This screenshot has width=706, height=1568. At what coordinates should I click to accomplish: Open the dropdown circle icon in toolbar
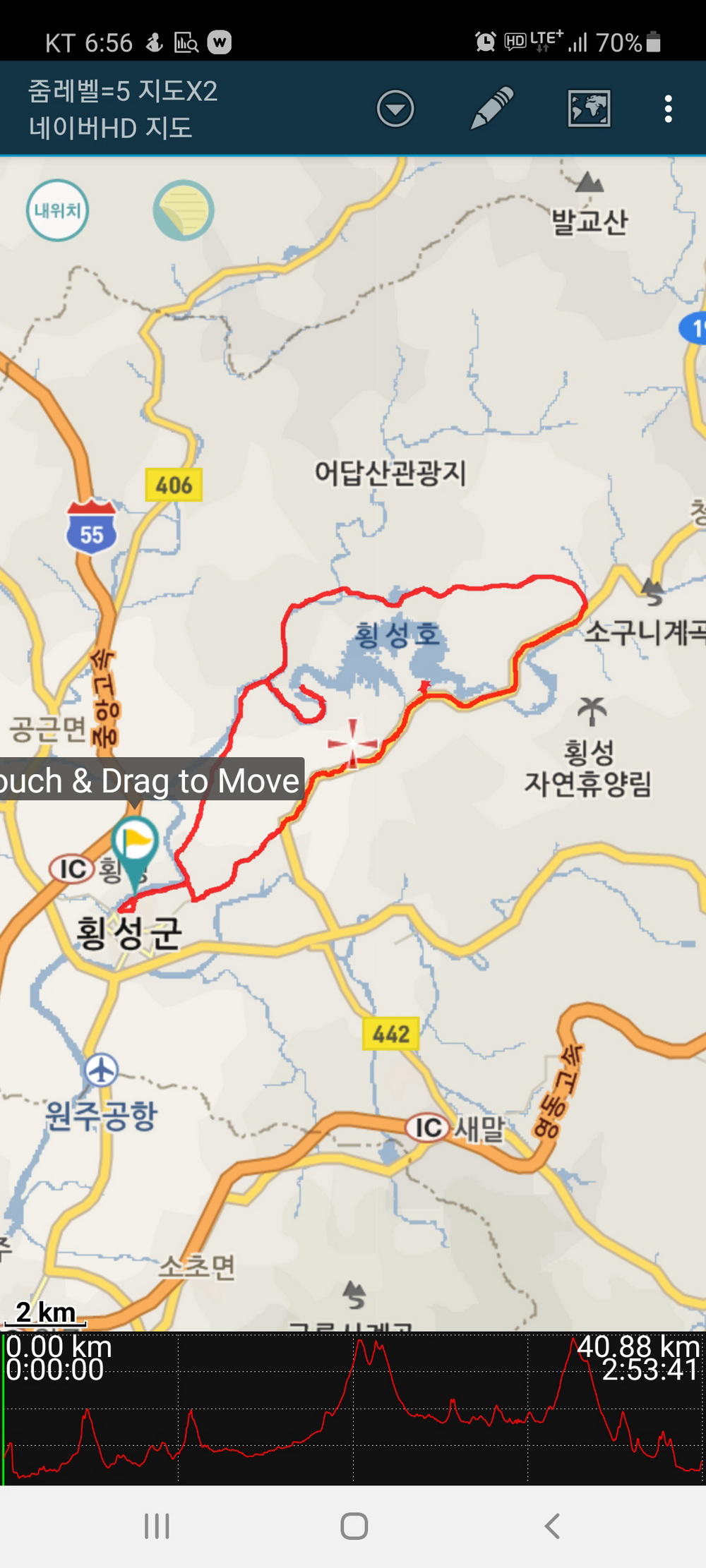coord(395,109)
